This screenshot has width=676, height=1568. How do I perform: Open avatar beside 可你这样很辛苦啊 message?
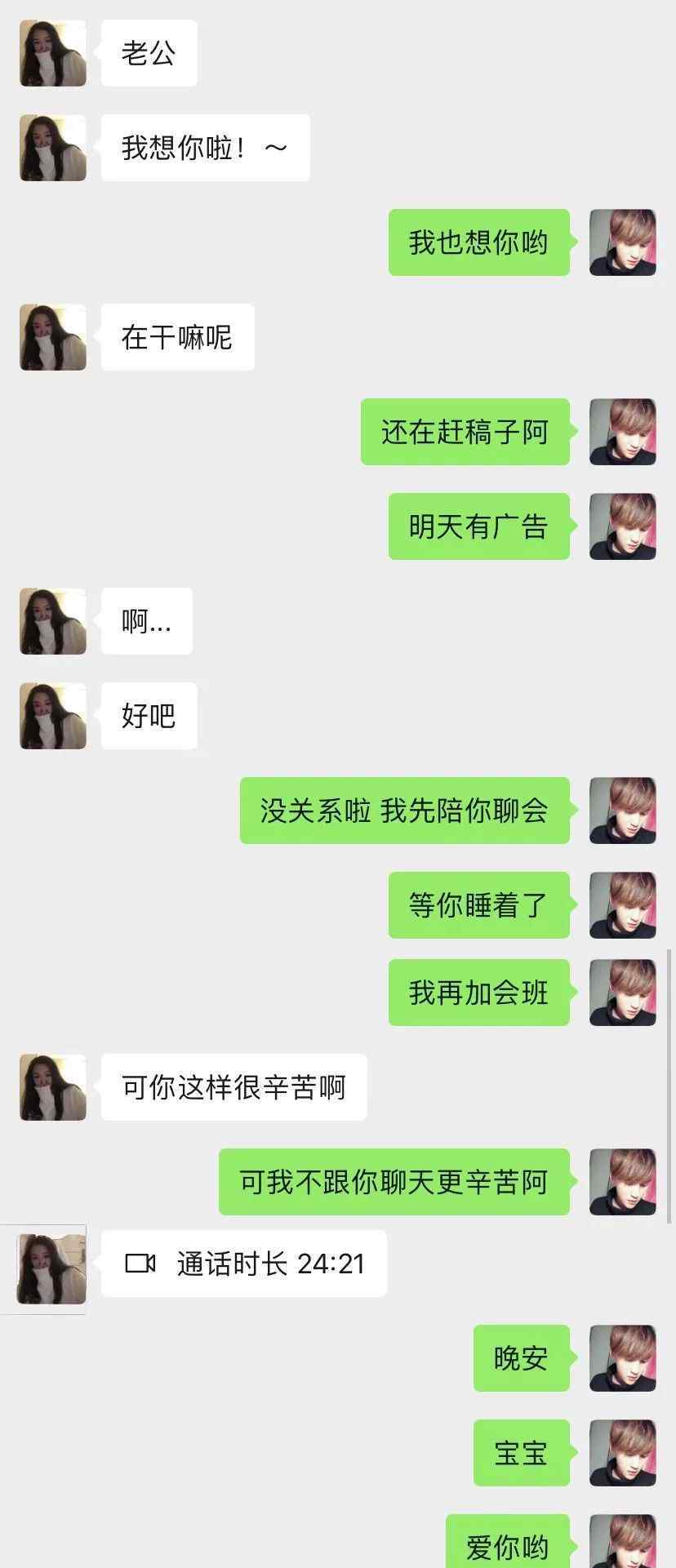(x=53, y=1087)
